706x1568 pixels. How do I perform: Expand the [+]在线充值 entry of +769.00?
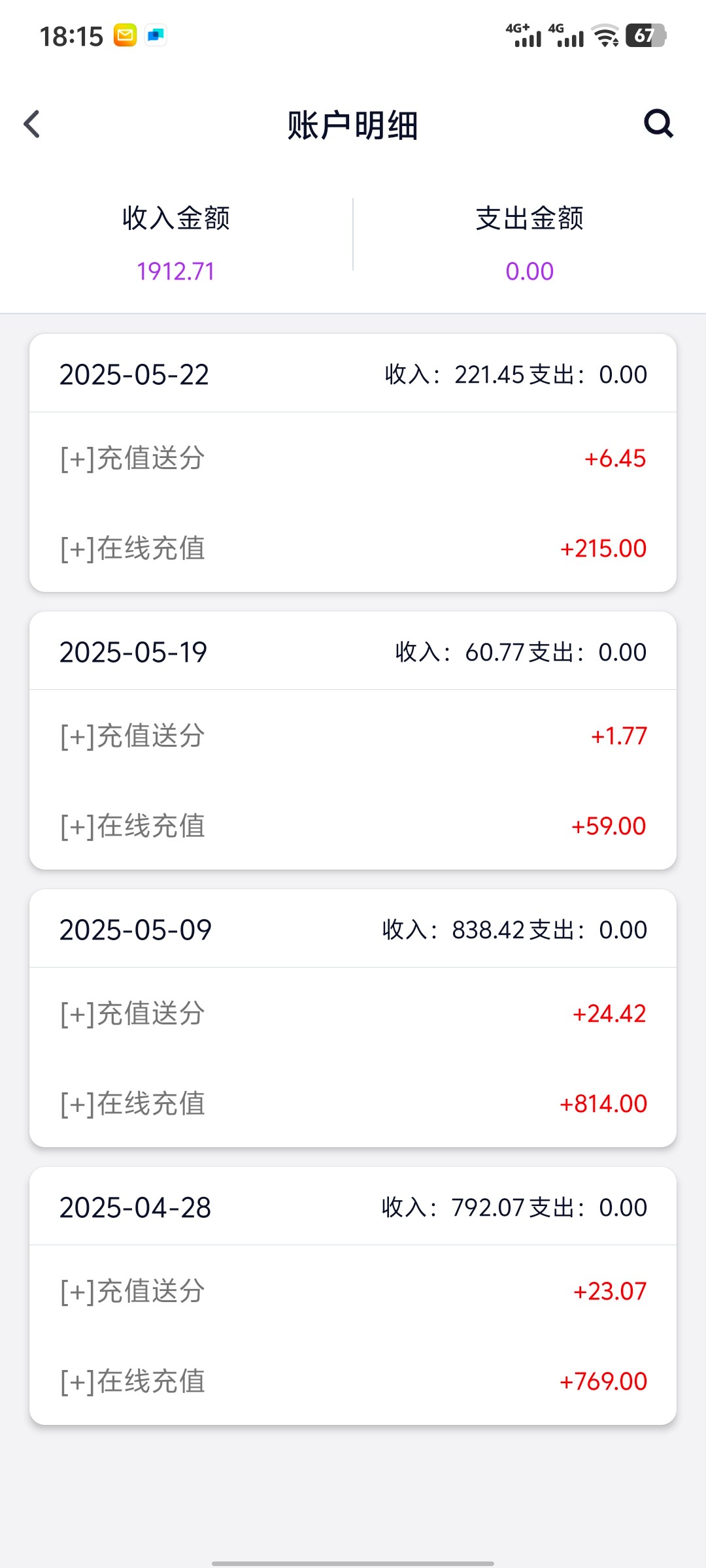pyautogui.click(x=353, y=1381)
